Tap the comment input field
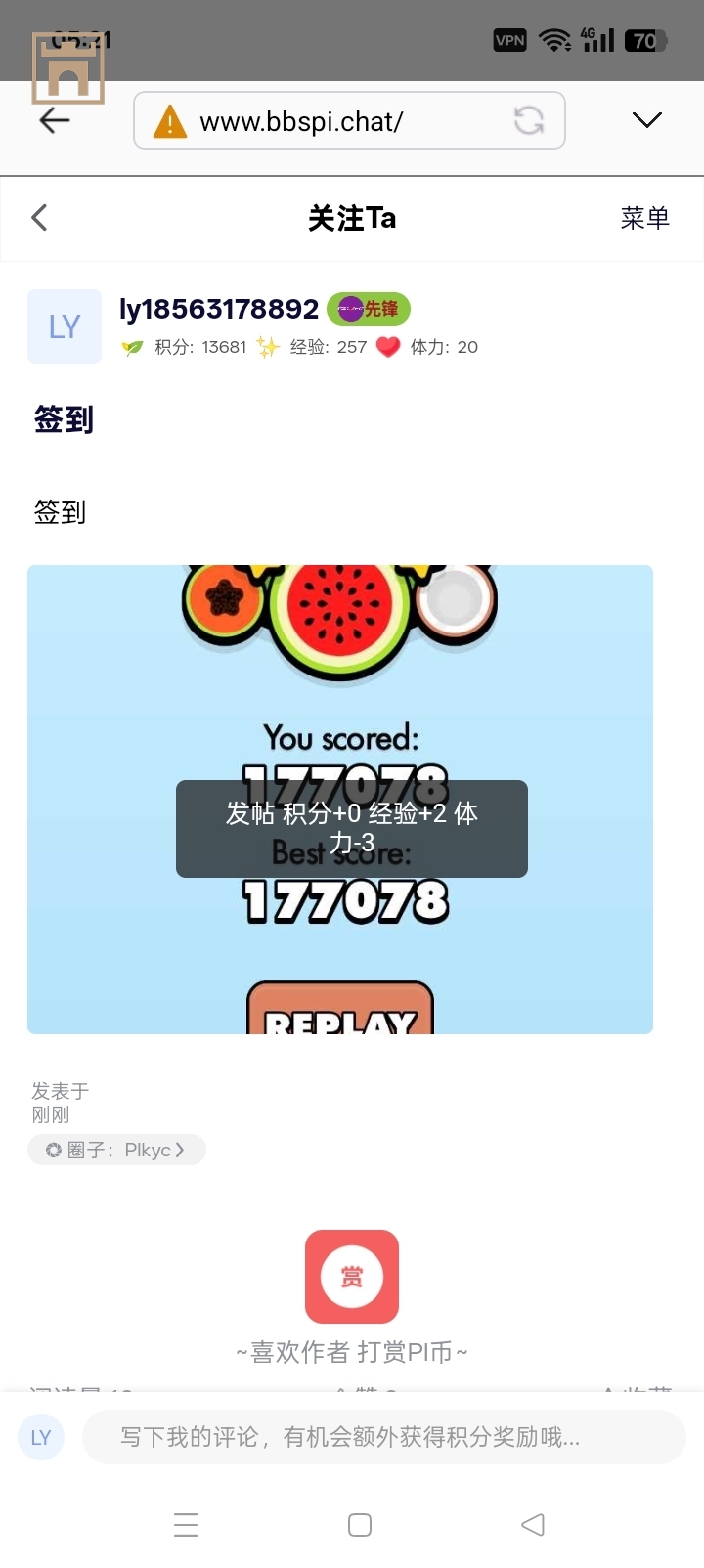 pyautogui.click(x=383, y=1437)
